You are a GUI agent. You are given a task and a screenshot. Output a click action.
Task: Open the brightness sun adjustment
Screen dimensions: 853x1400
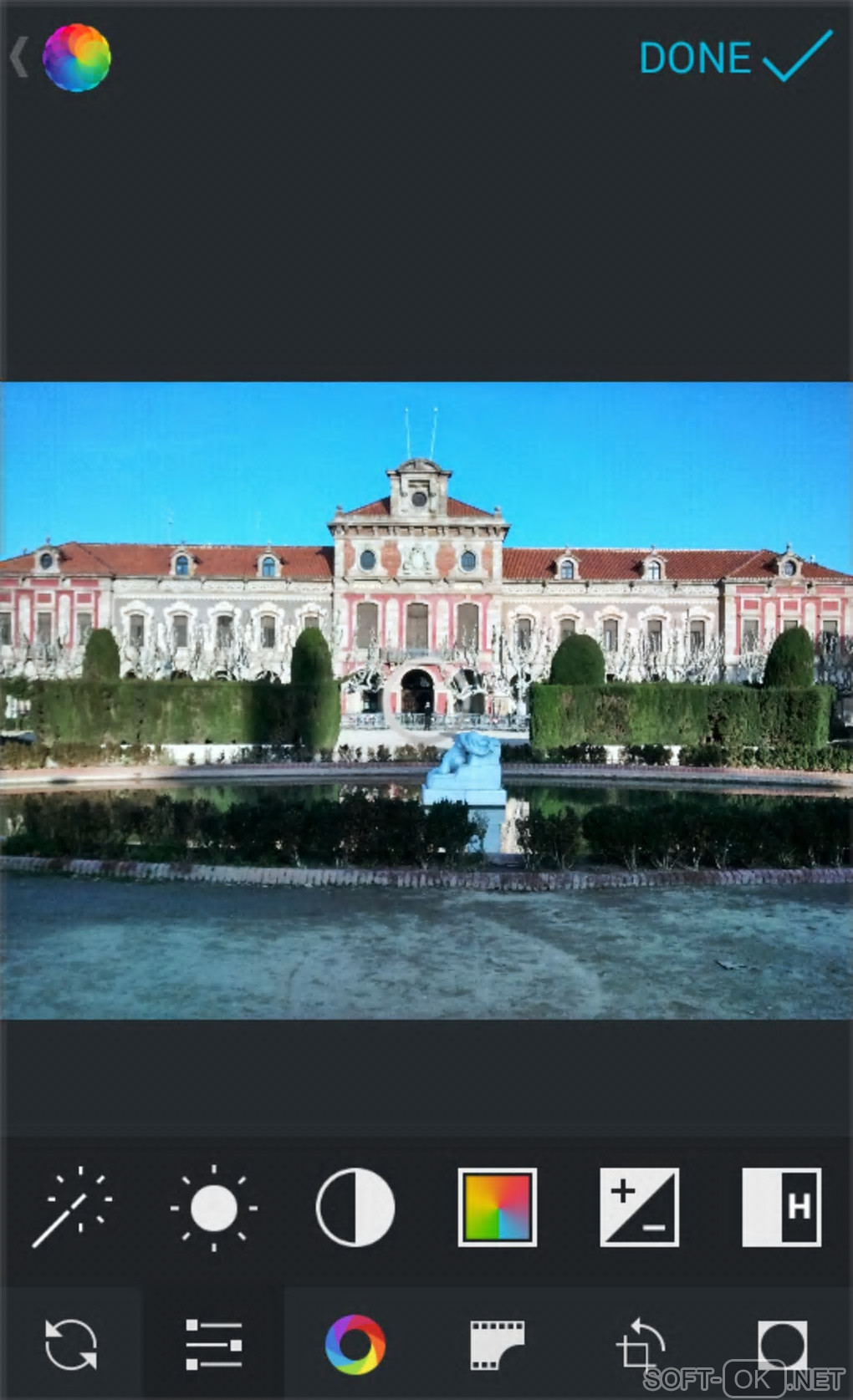click(x=213, y=1207)
